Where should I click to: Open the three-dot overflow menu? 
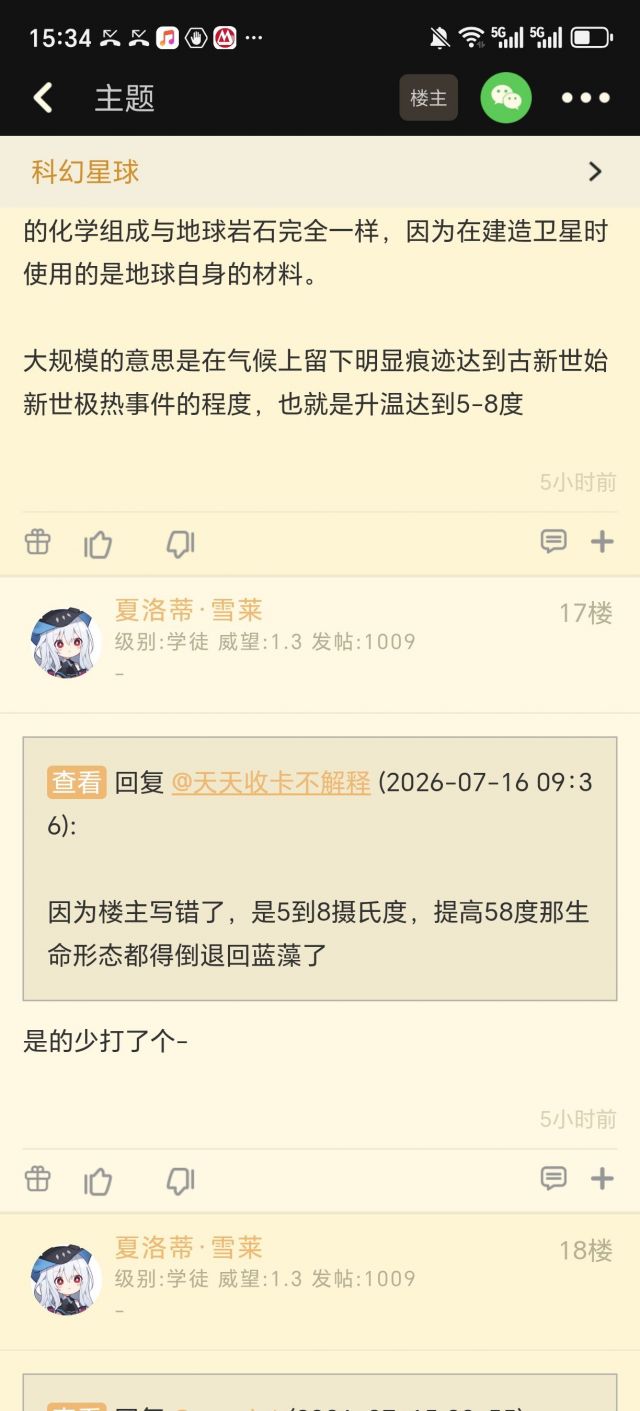(x=585, y=98)
